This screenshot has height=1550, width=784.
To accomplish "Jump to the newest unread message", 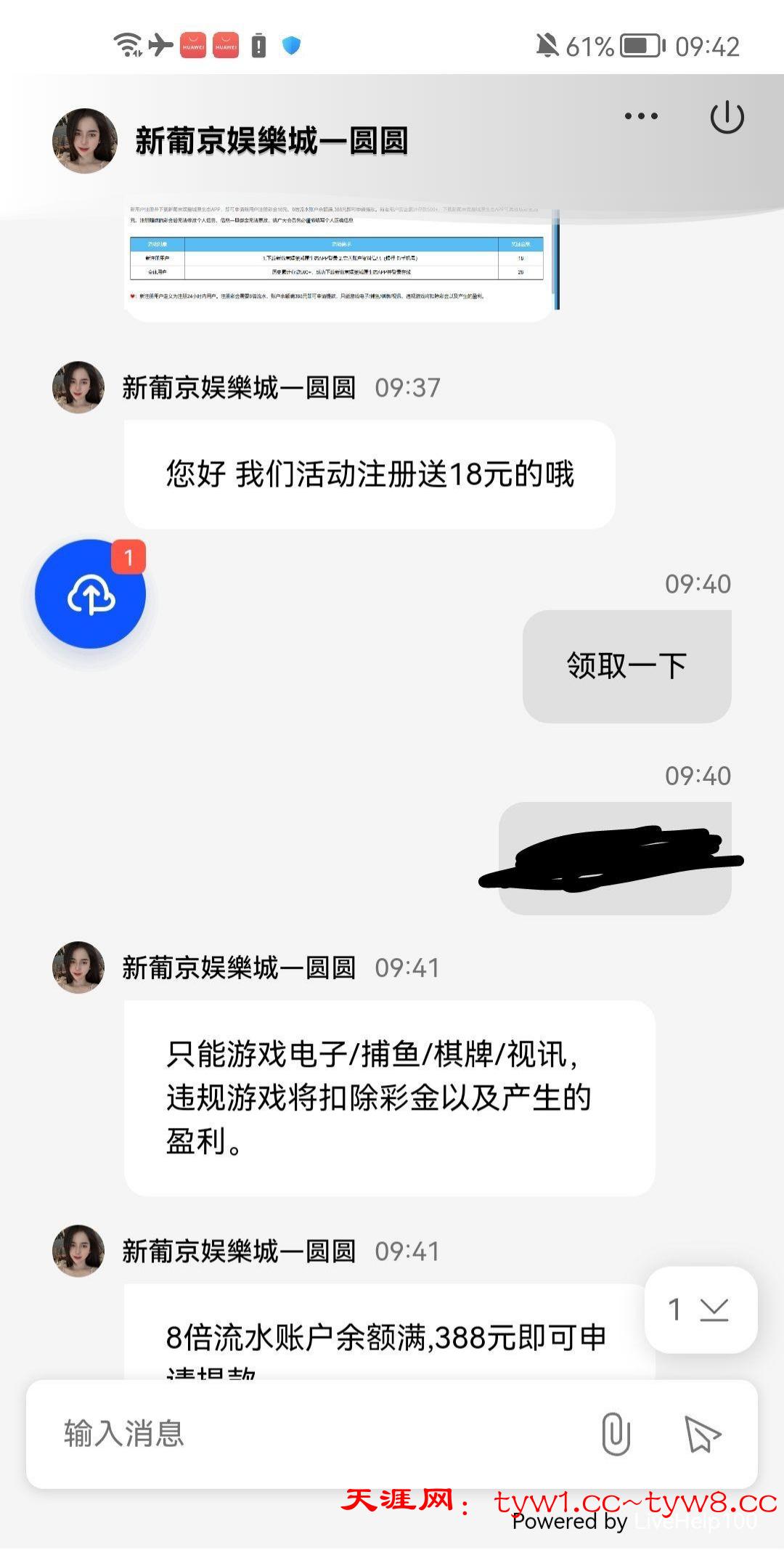I will pyautogui.click(x=701, y=1310).
